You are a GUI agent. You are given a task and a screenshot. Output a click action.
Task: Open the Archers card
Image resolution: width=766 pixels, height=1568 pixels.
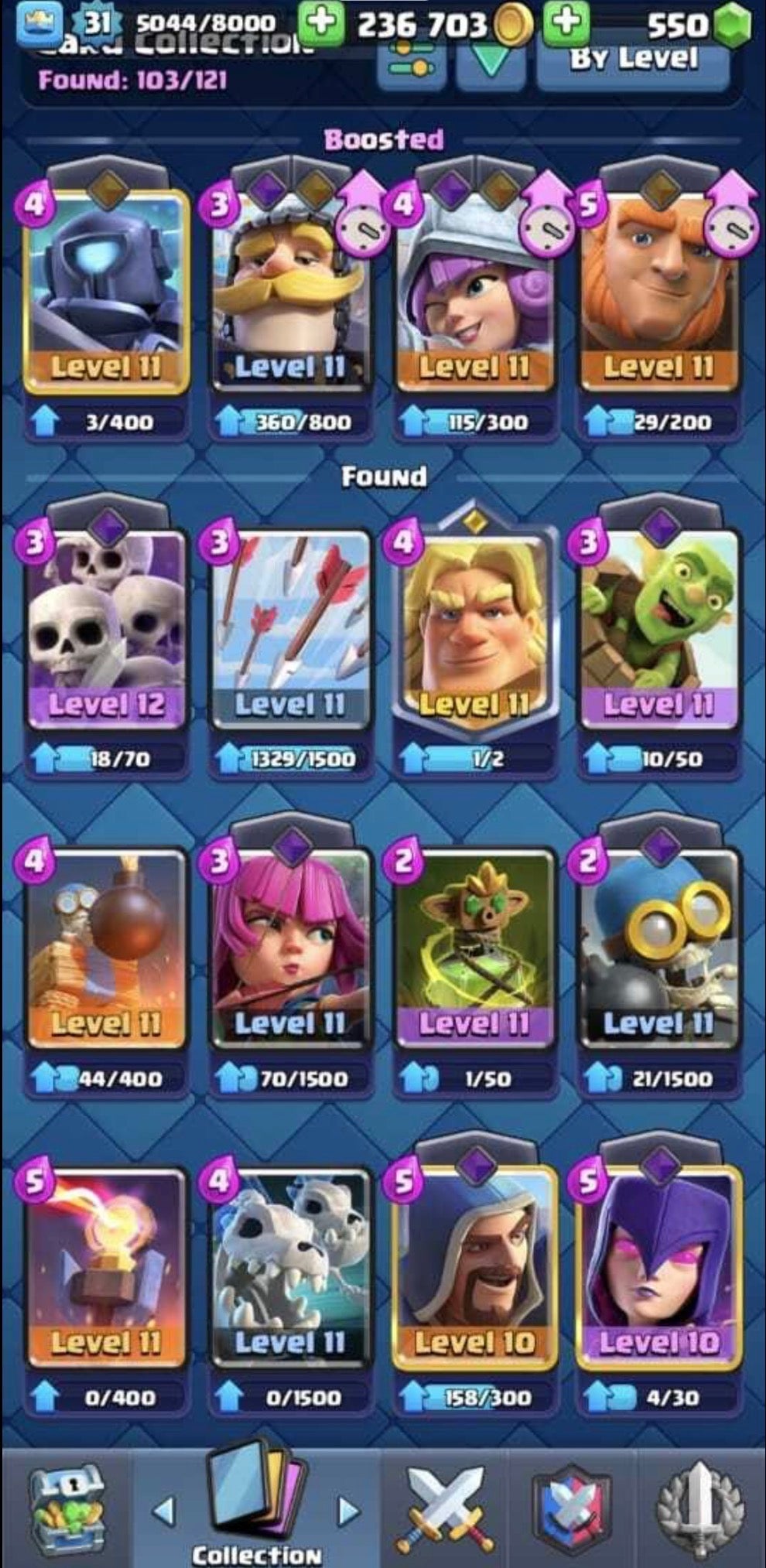pyautogui.click(x=290, y=948)
